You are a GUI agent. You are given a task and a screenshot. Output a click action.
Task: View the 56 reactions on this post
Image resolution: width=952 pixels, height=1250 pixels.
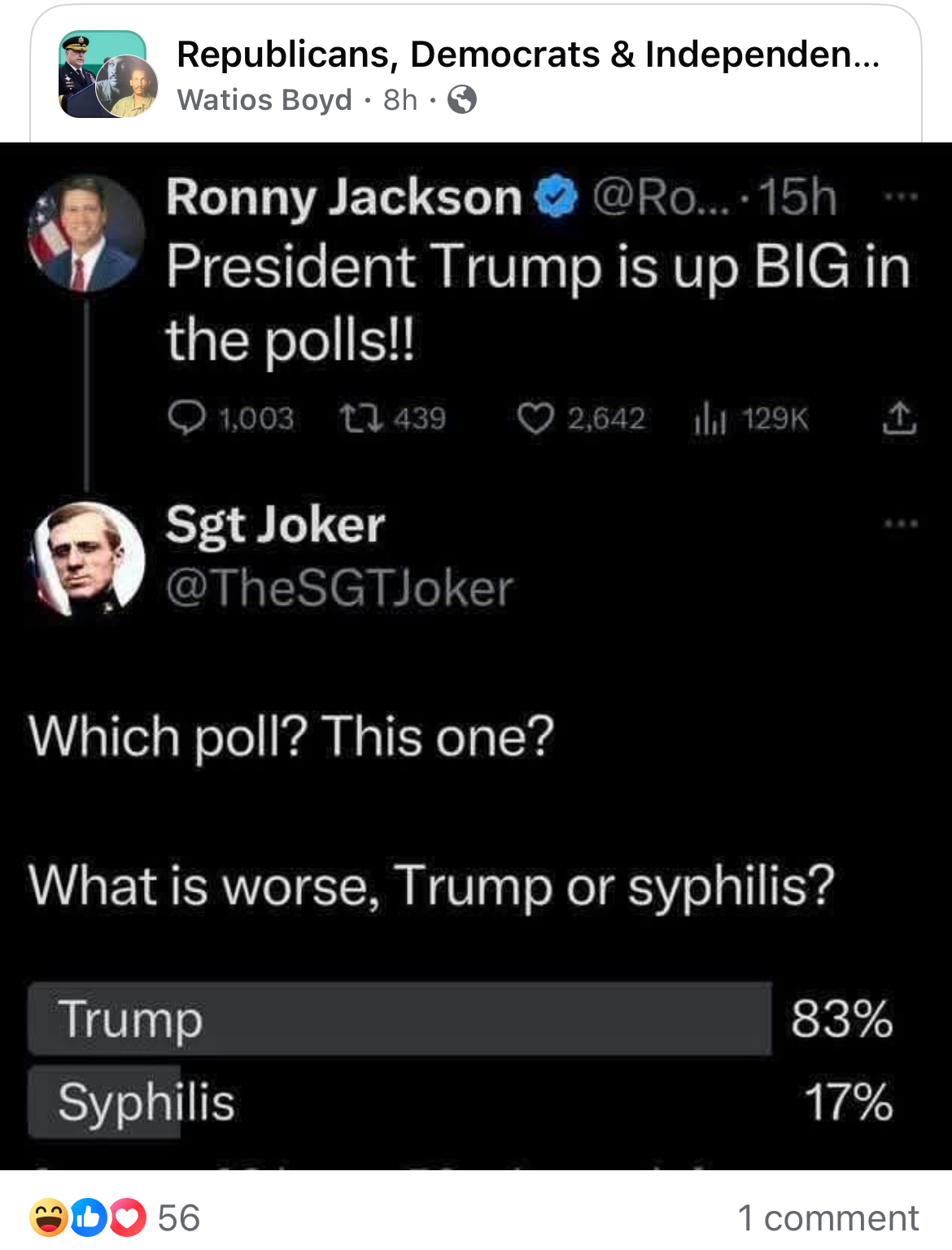(x=116, y=1217)
